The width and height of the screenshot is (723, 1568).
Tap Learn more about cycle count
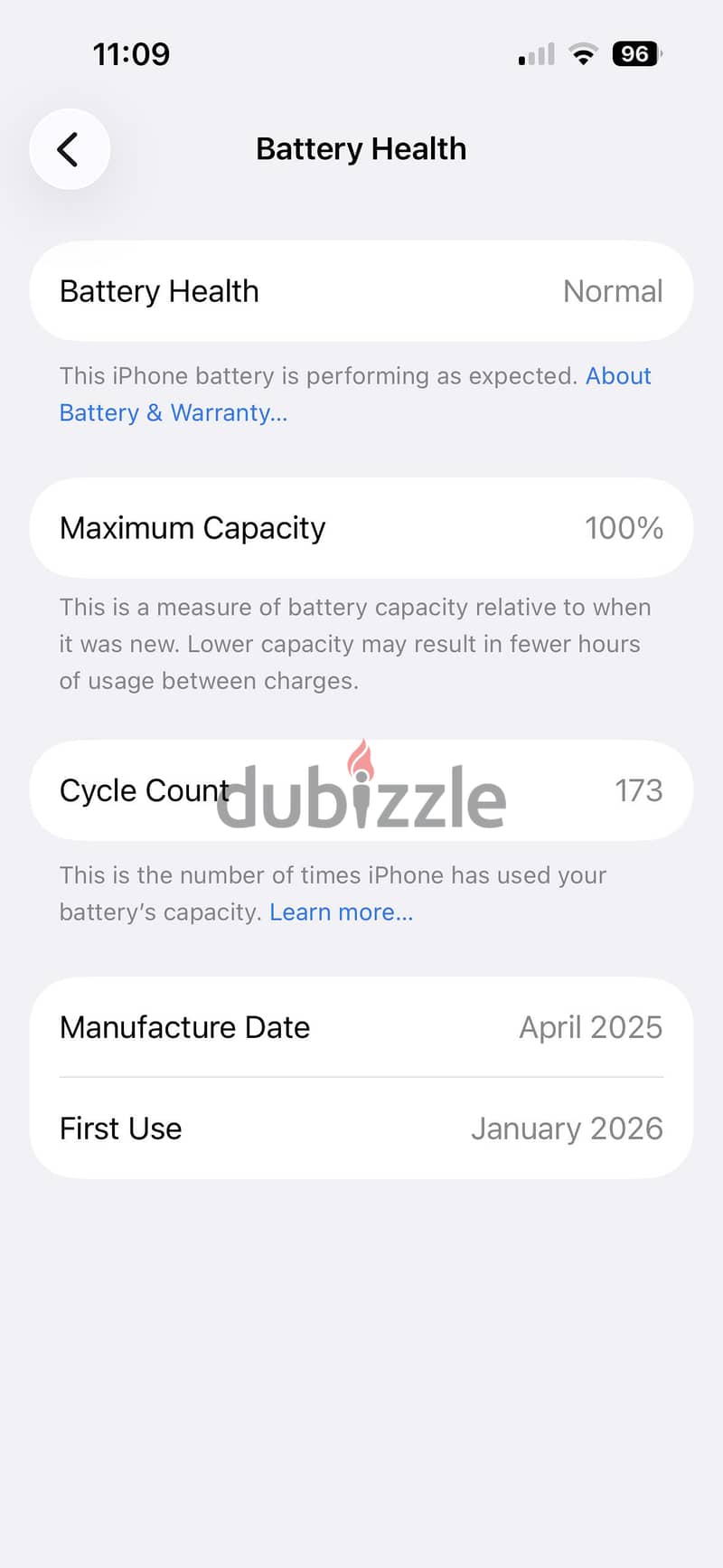[x=341, y=912]
